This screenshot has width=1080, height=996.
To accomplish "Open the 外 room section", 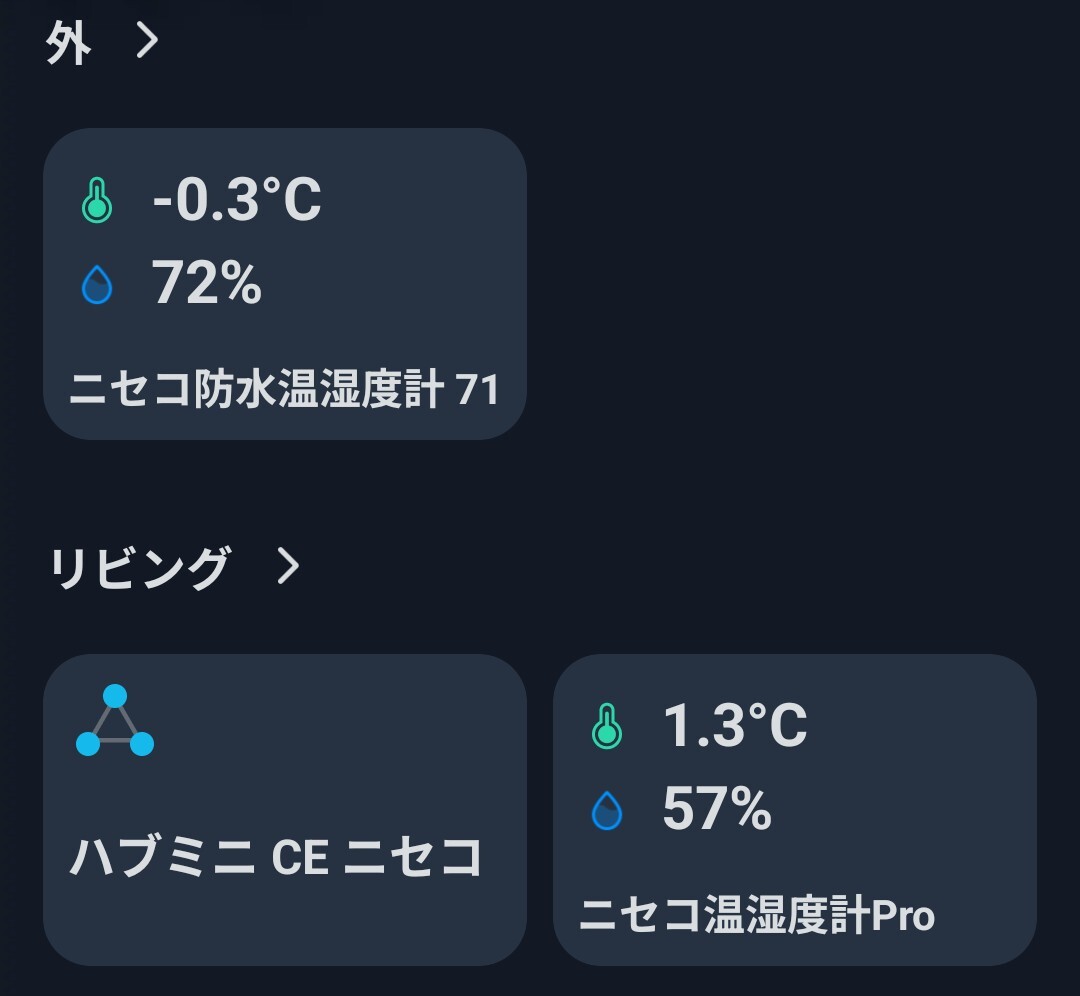I will click(102, 44).
